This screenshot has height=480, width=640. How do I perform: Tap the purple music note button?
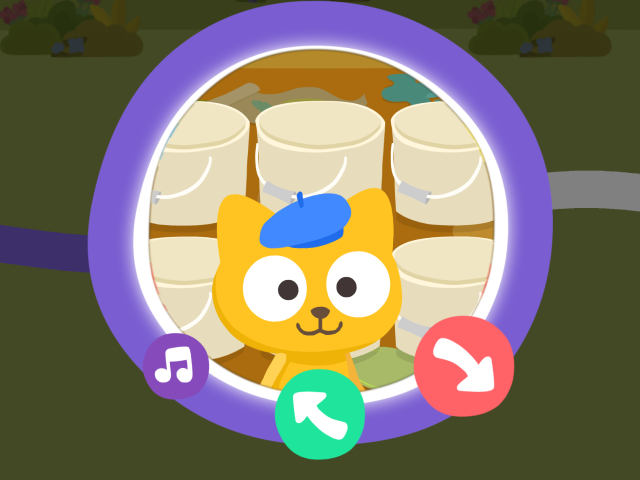click(x=176, y=366)
